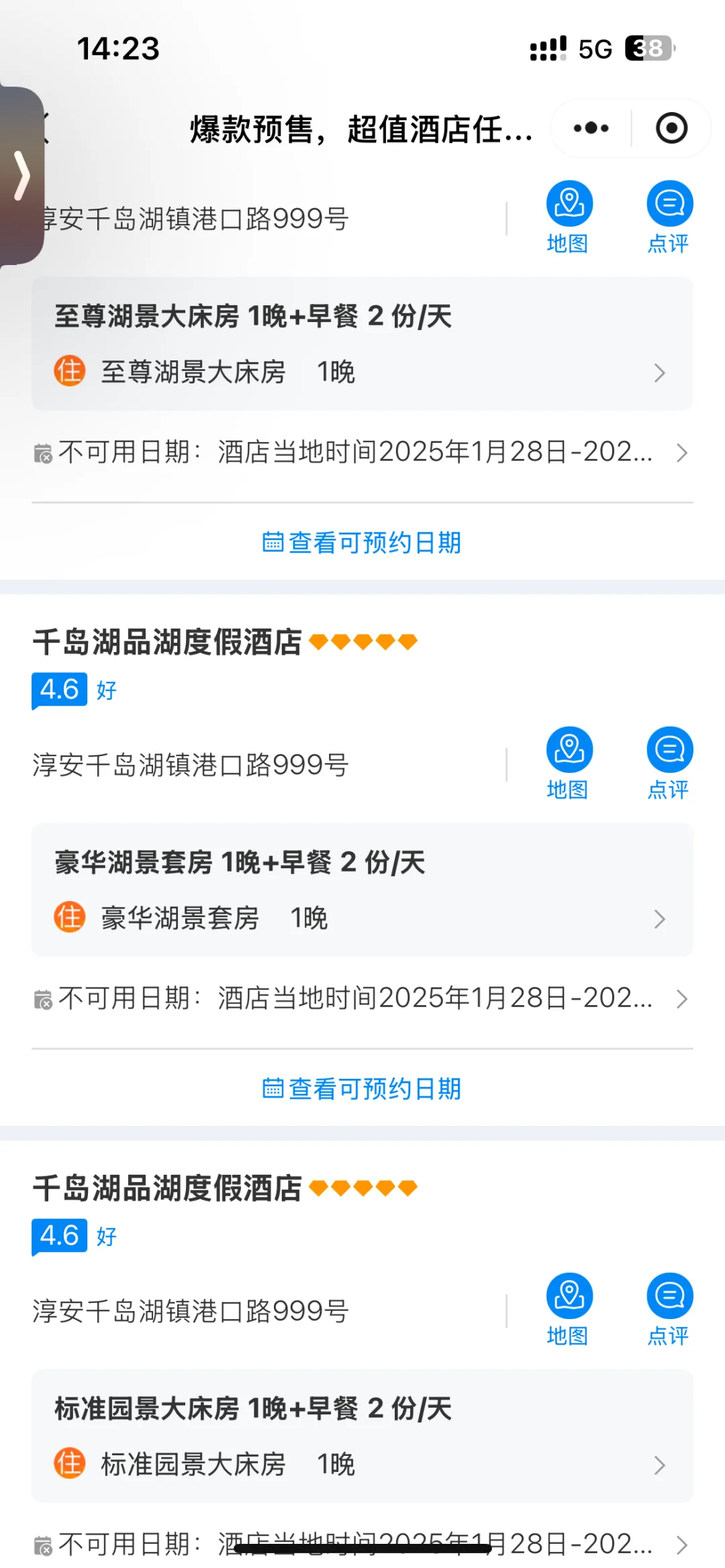Open 至尊湖景大床房 1晚 room details

(x=362, y=372)
